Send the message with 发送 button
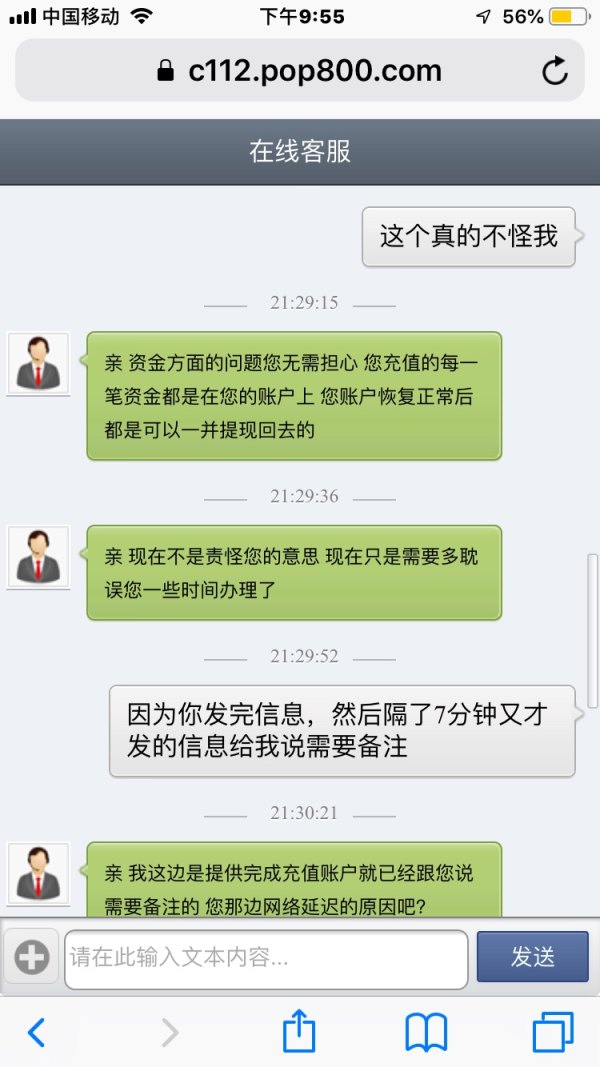 532,957
